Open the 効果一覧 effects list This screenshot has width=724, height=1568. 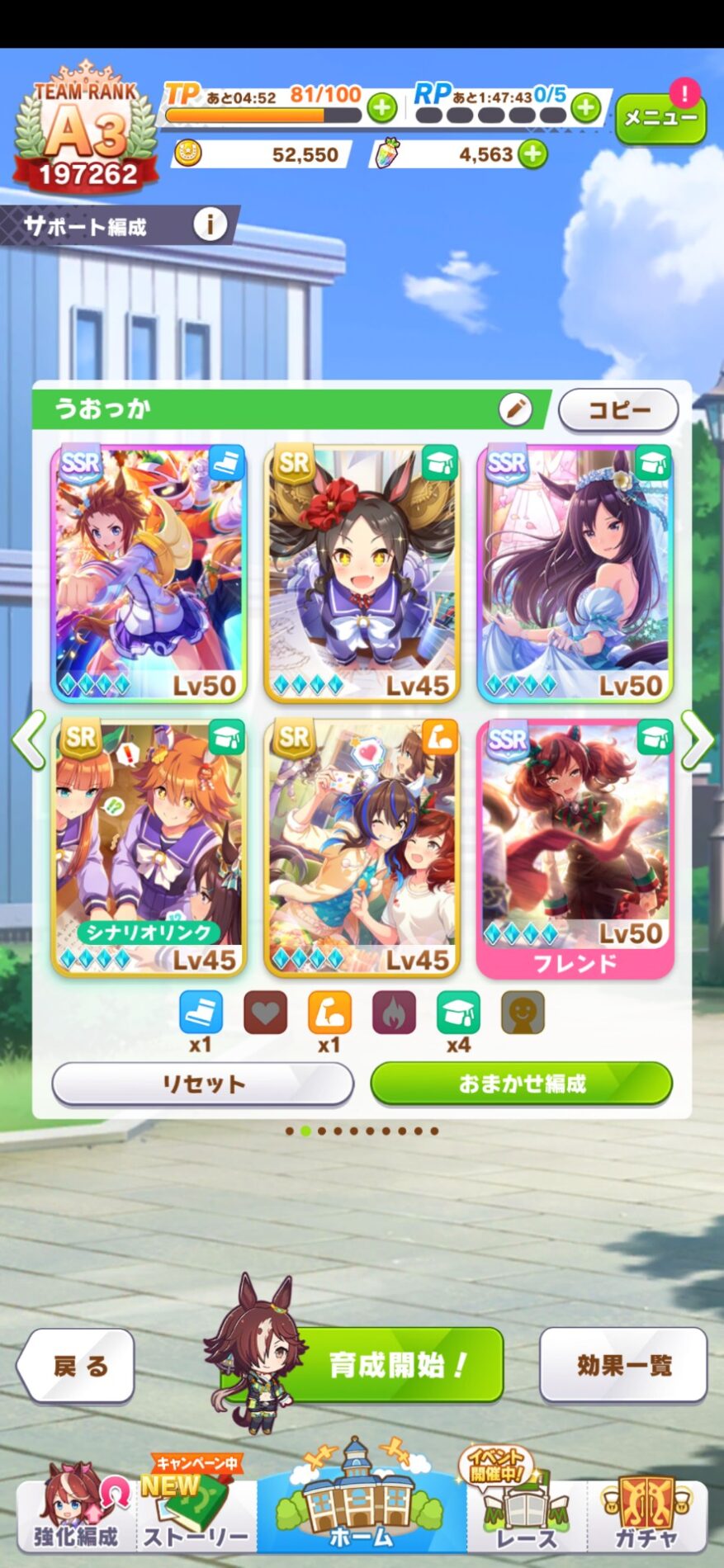623,1365
